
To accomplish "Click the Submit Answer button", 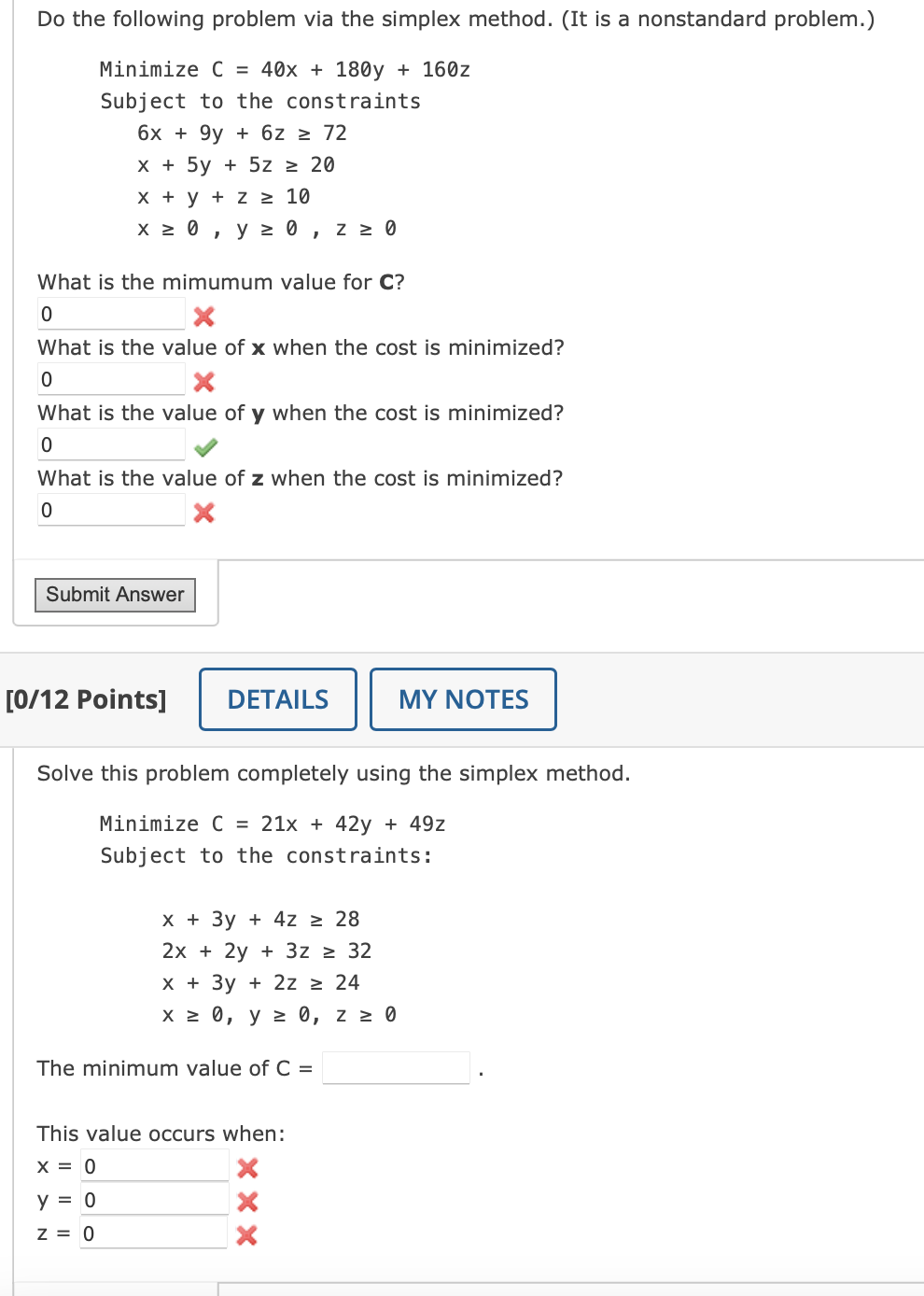I will point(115,595).
